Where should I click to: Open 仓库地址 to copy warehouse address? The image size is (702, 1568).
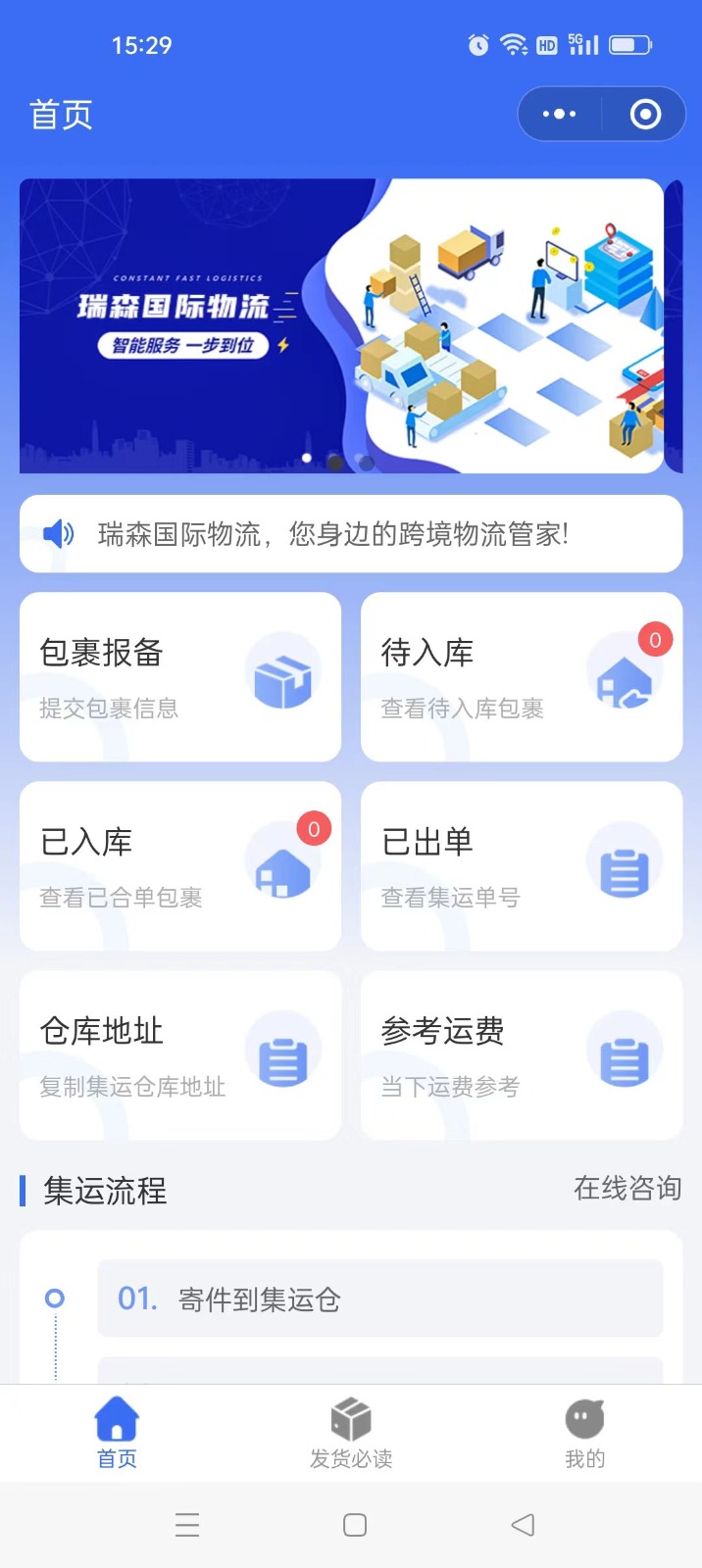(x=180, y=1055)
